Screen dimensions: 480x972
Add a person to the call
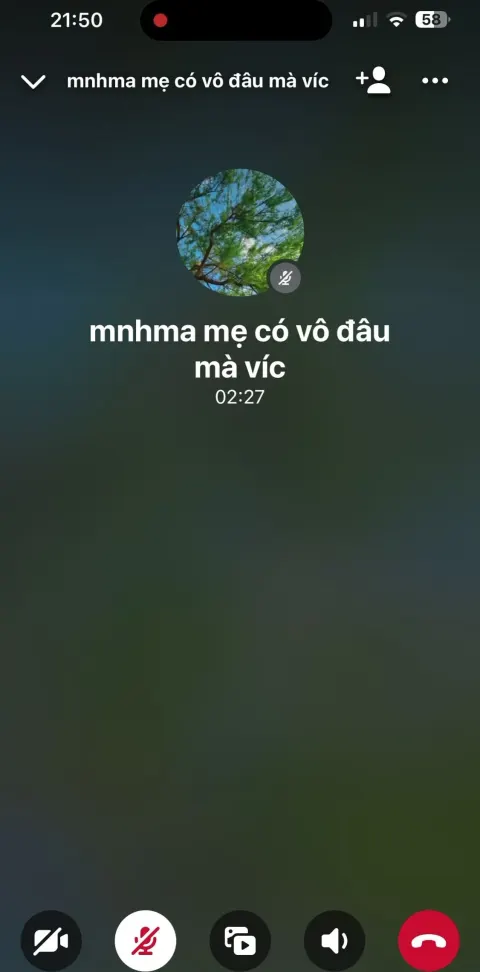point(373,81)
